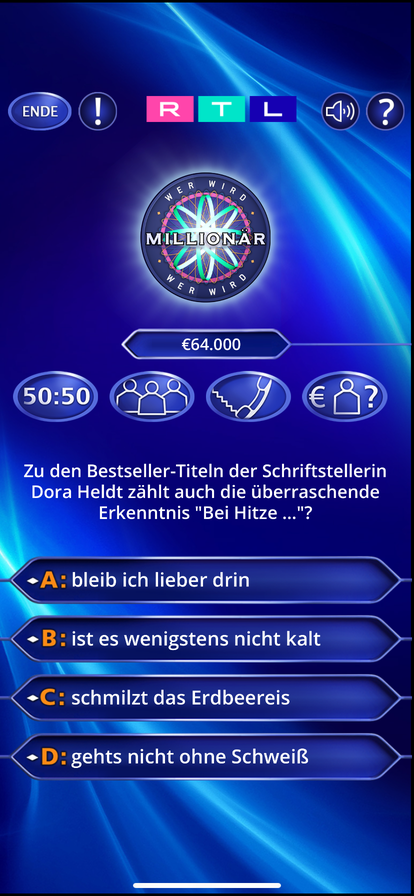Mute the game sound via speaker icon
The width and height of the screenshot is (414, 896).
(x=340, y=111)
